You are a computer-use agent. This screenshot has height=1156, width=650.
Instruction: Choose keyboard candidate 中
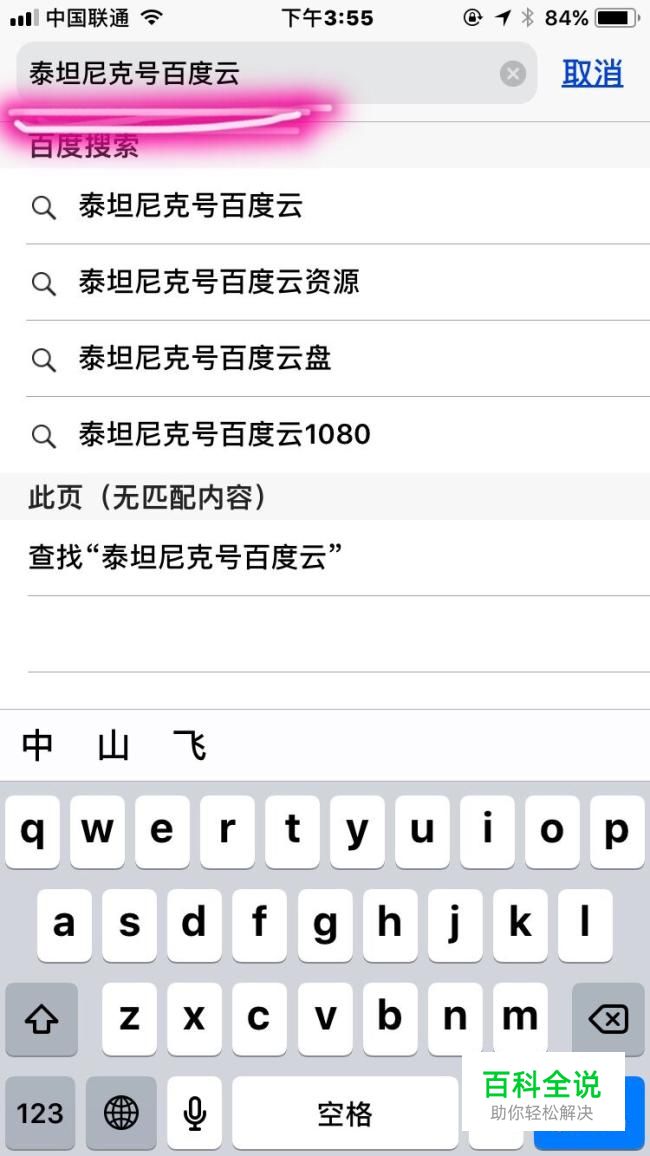pyautogui.click(x=38, y=746)
